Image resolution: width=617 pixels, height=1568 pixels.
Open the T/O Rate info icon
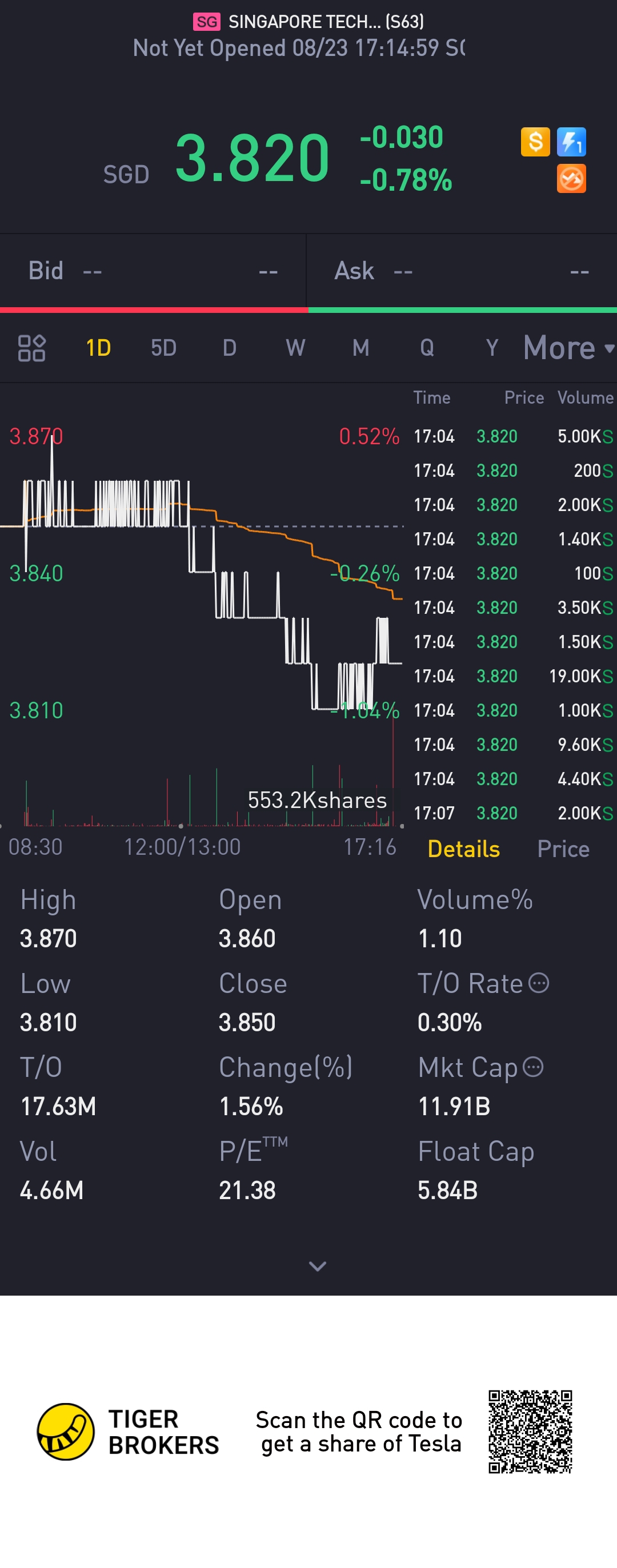coord(538,983)
